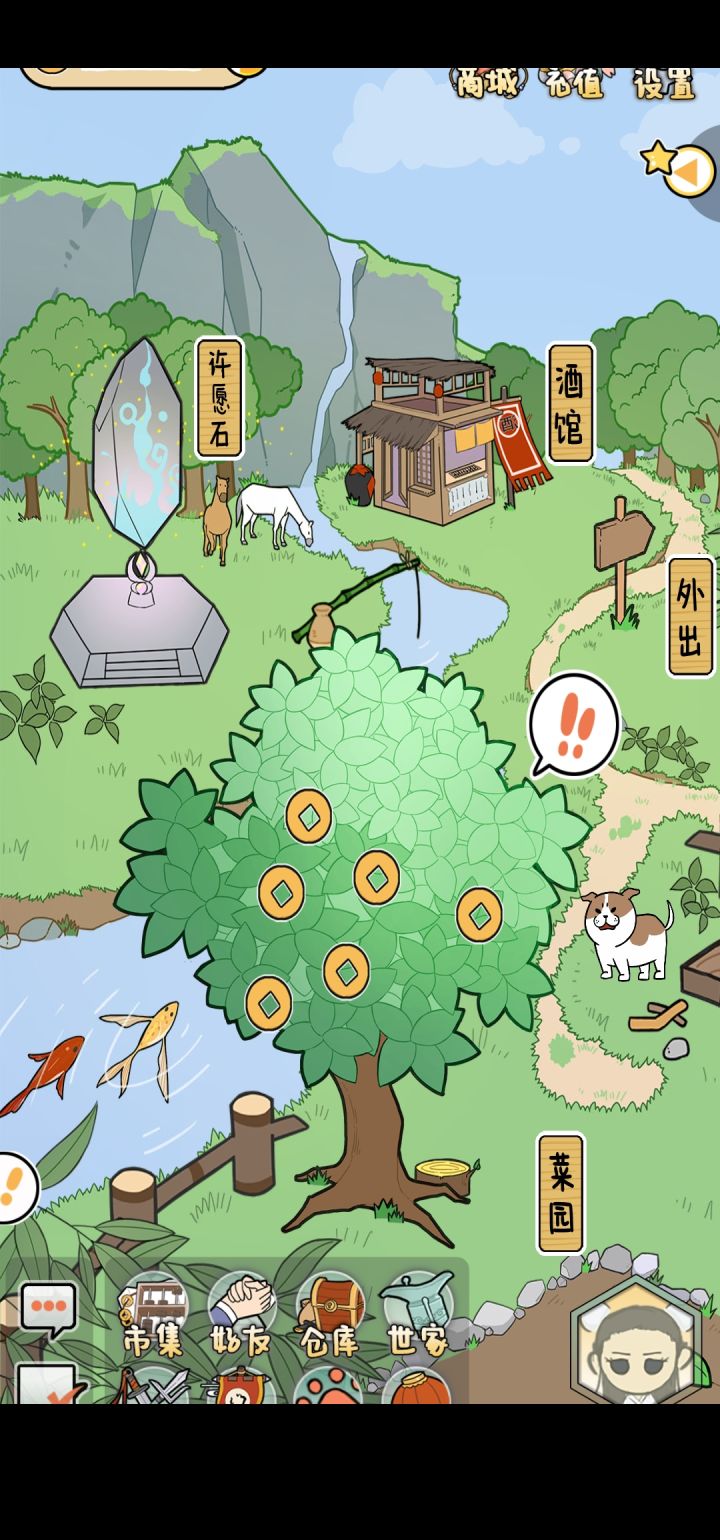Collect a coin from the money tree

tap(310, 815)
